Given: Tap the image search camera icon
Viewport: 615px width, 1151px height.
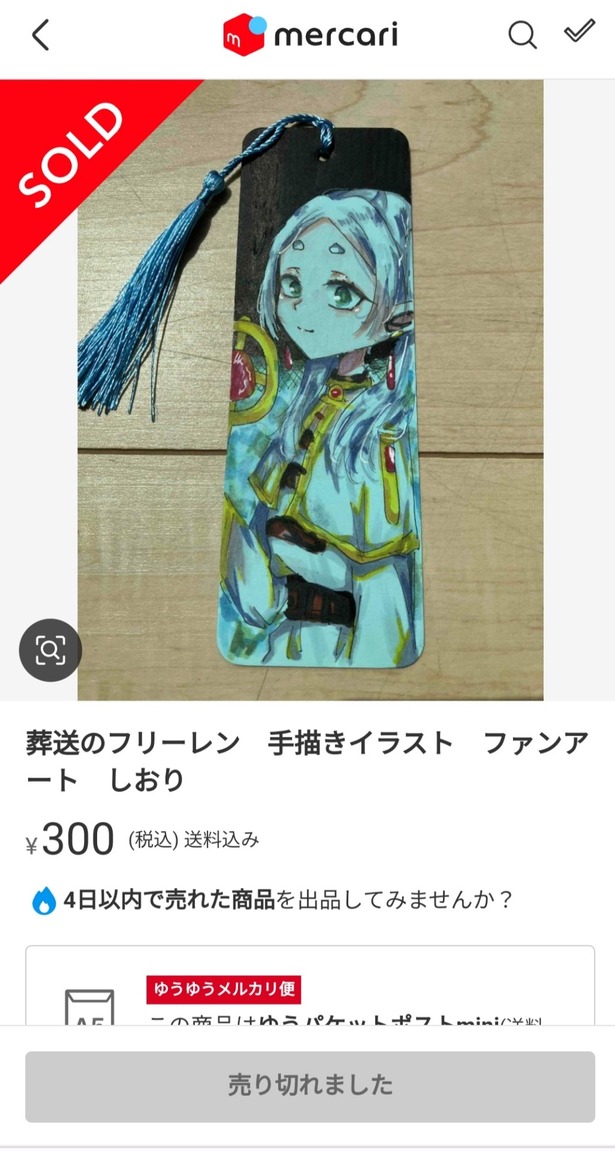Looking at the screenshot, I should point(50,651).
